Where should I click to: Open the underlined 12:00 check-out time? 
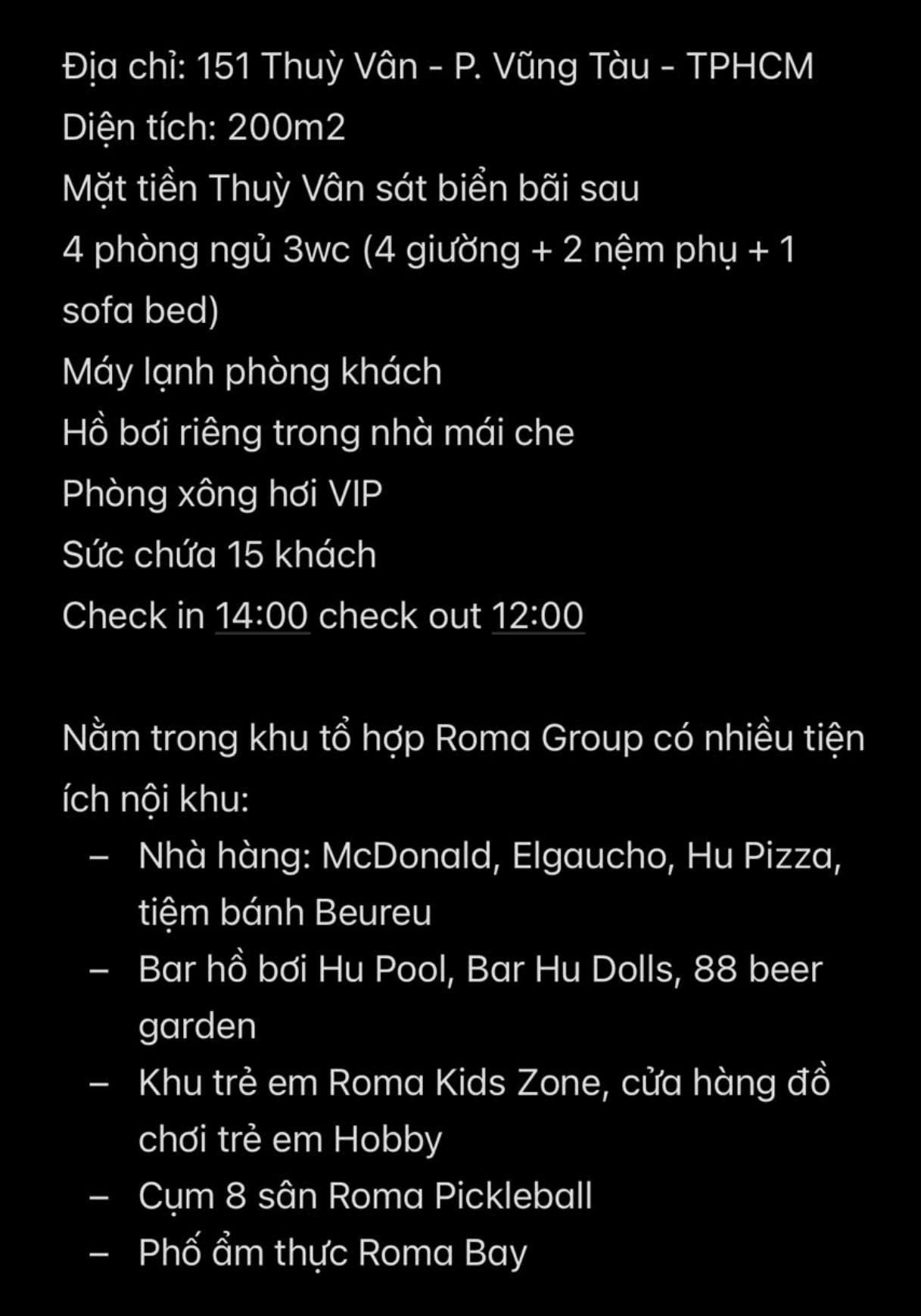tap(537, 616)
